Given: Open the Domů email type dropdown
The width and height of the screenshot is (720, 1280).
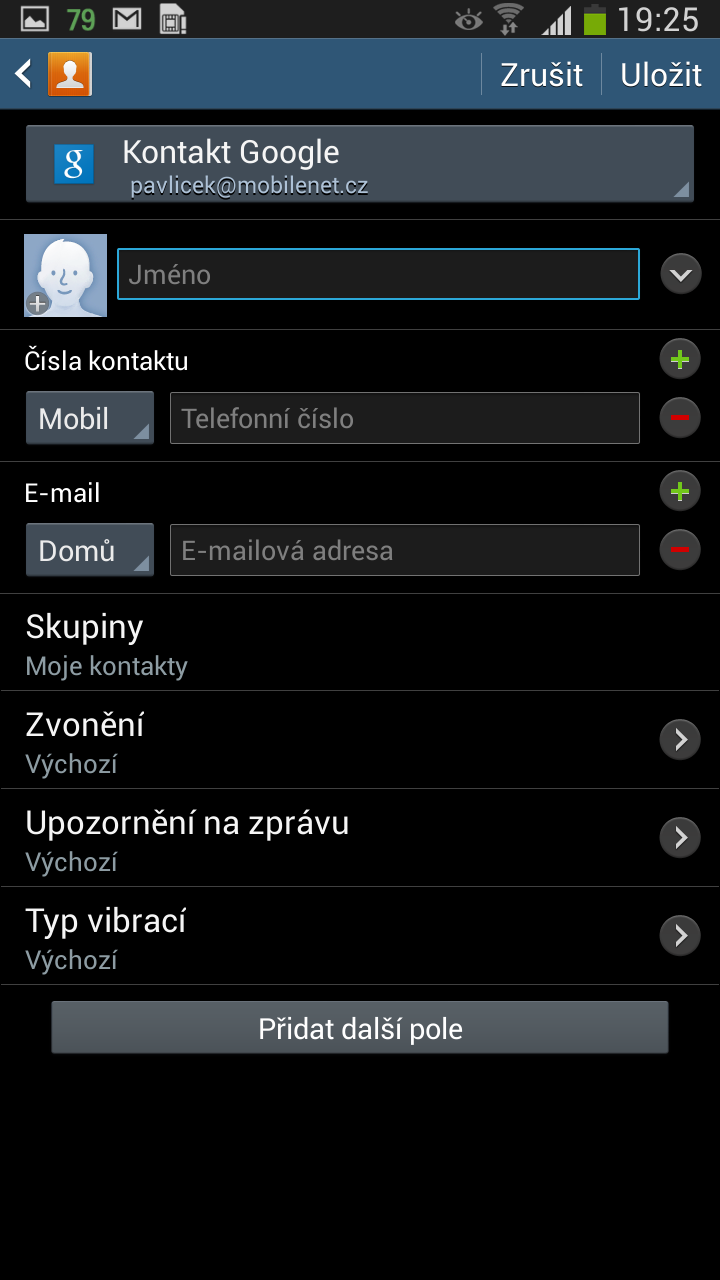Looking at the screenshot, I should pos(89,549).
